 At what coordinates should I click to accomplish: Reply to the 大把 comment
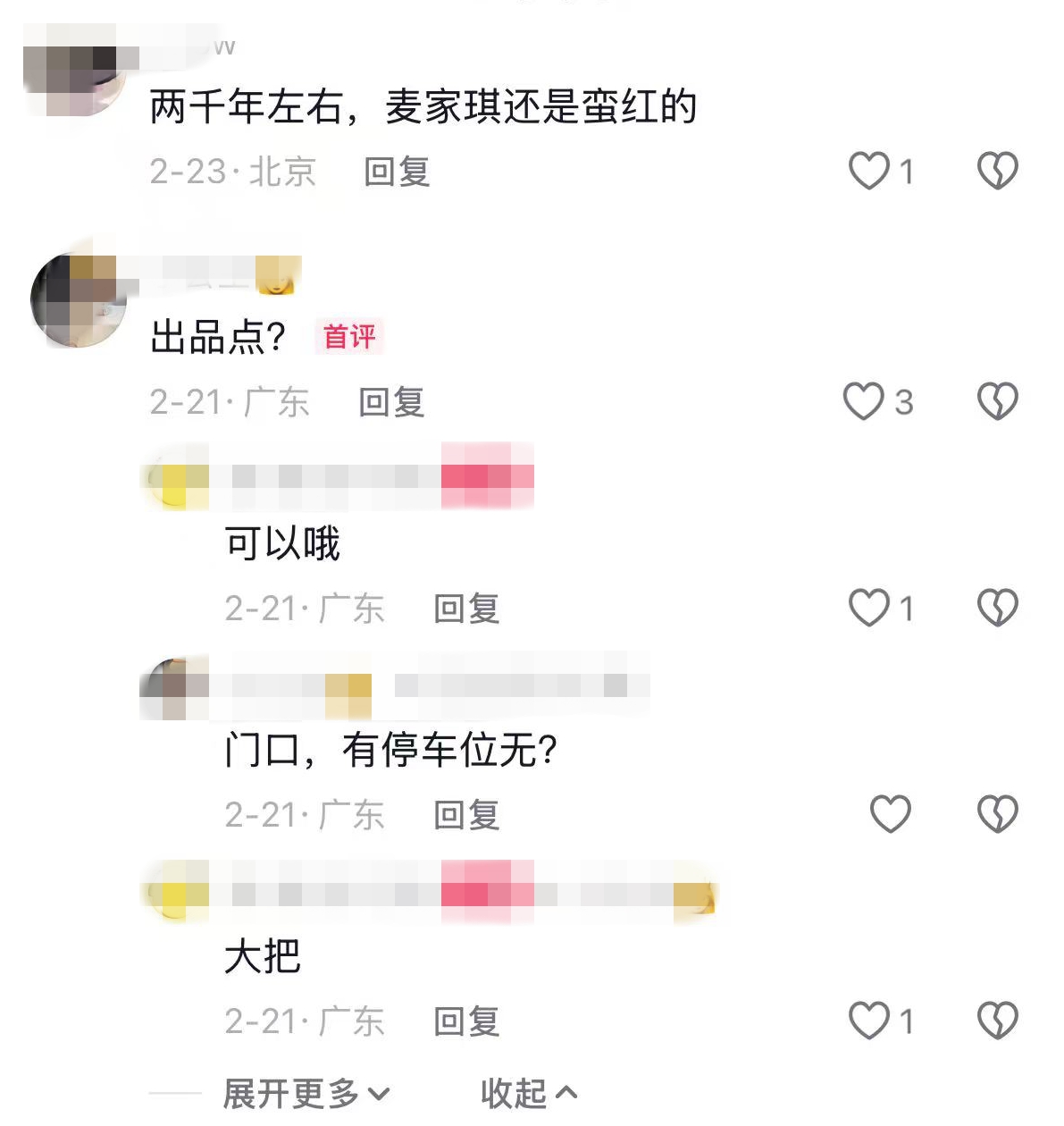tap(466, 1021)
